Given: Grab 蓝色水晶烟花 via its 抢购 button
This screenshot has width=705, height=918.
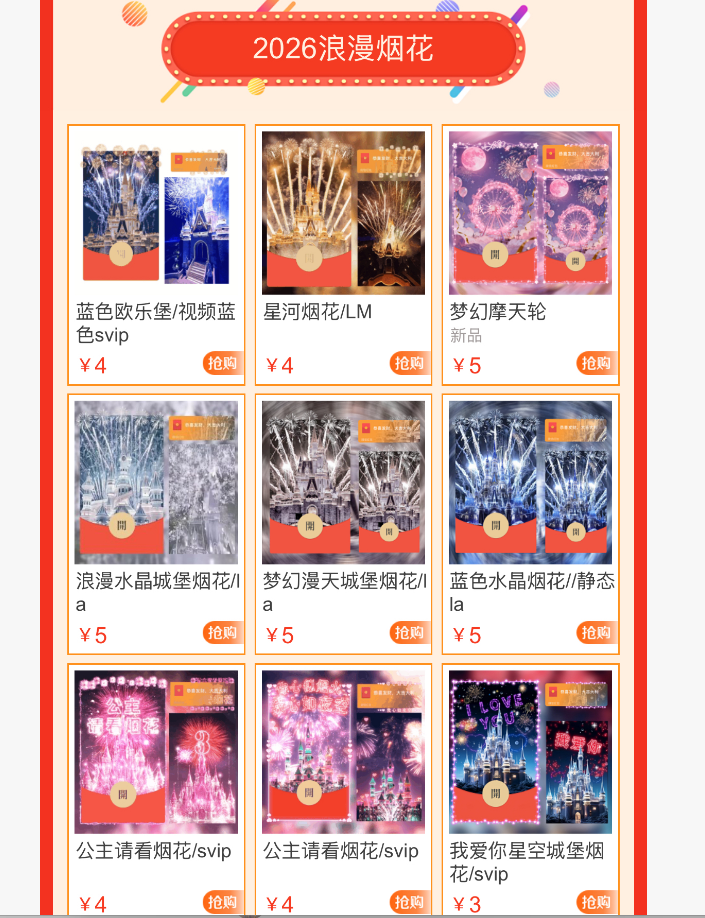Looking at the screenshot, I should [596, 632].
